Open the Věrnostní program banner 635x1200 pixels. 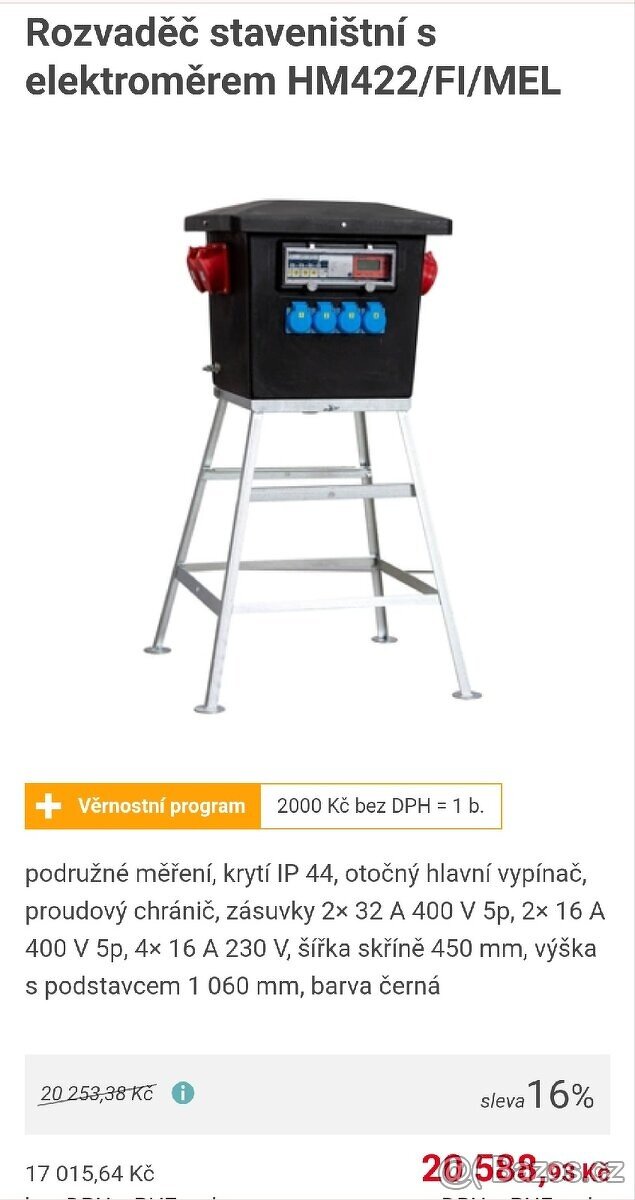coord(143,806)
